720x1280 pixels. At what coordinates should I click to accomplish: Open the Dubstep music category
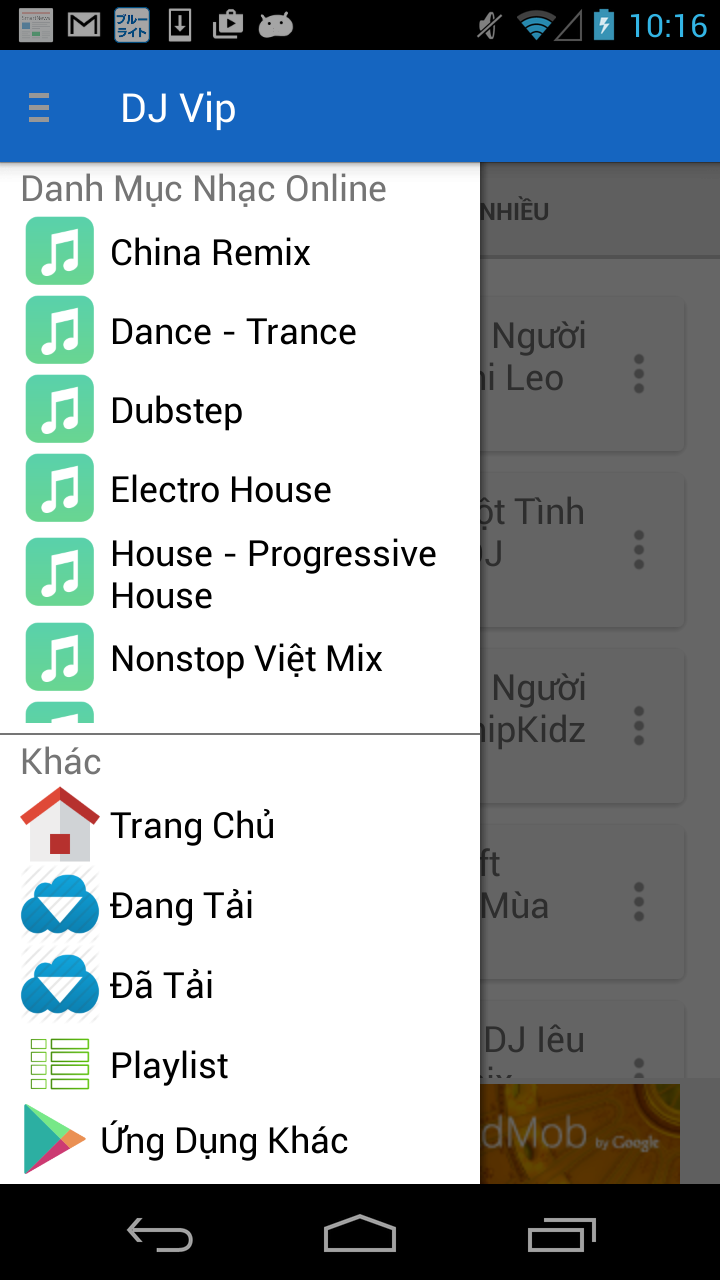pos(177,411)
